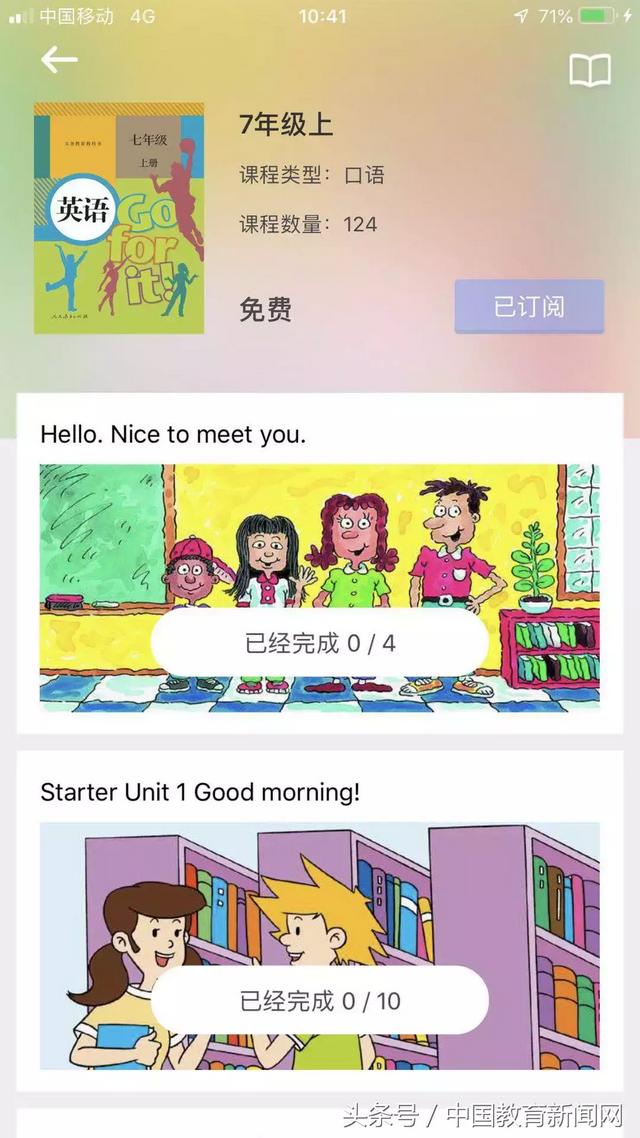The height and width of the screenshot is (1138, 640).
Task: Go back using the arrow icon
Action: point(59,61)
